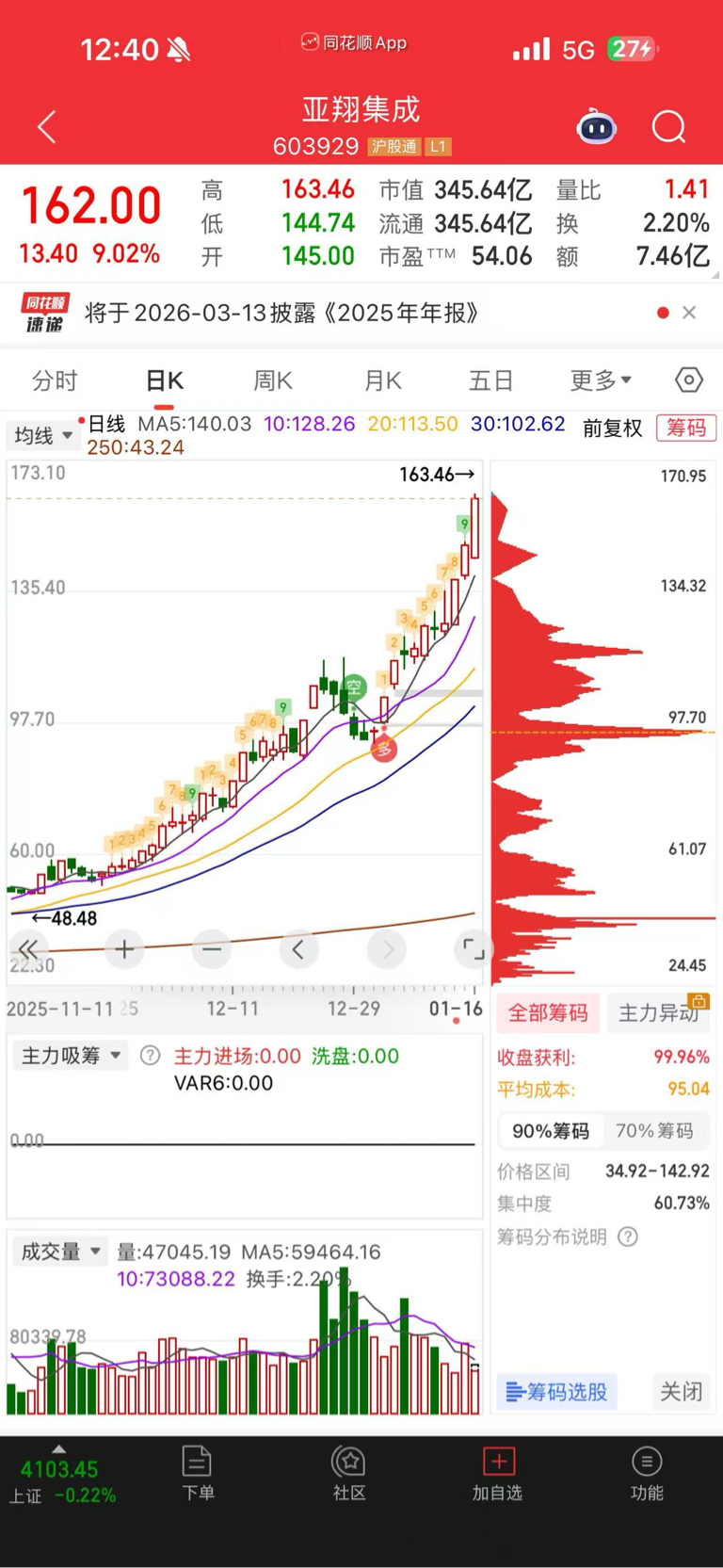Open stock search
This screenshot has width=723, height=1568.
(668, 126)
